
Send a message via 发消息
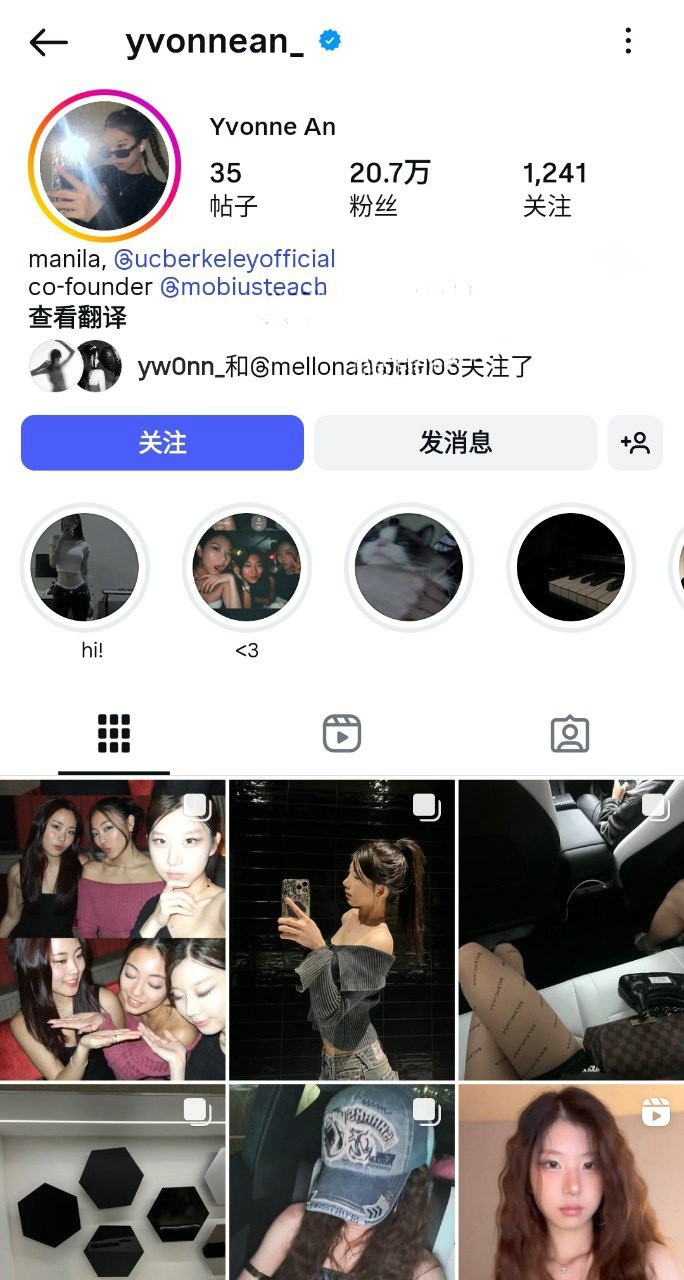(455, 442)
